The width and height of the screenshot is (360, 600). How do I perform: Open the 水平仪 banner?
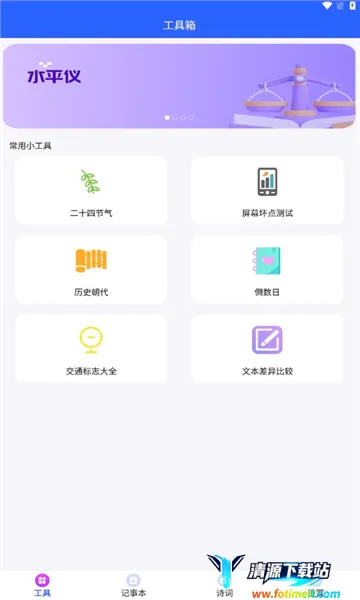(179, 86)
